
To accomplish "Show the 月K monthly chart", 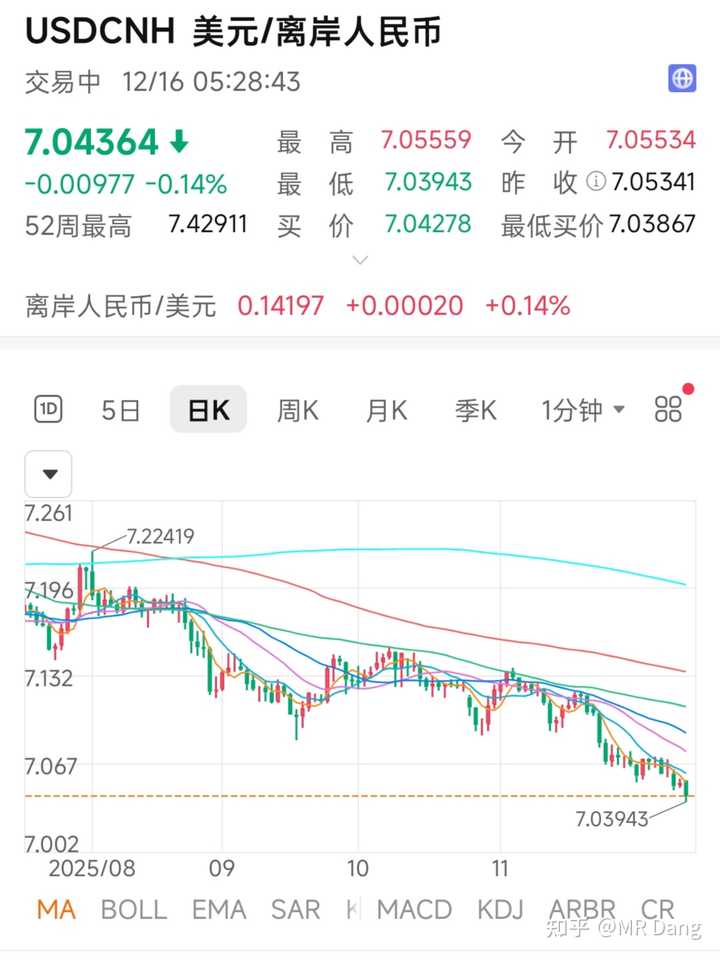I will pyautogui.click(x=385, y=410).
